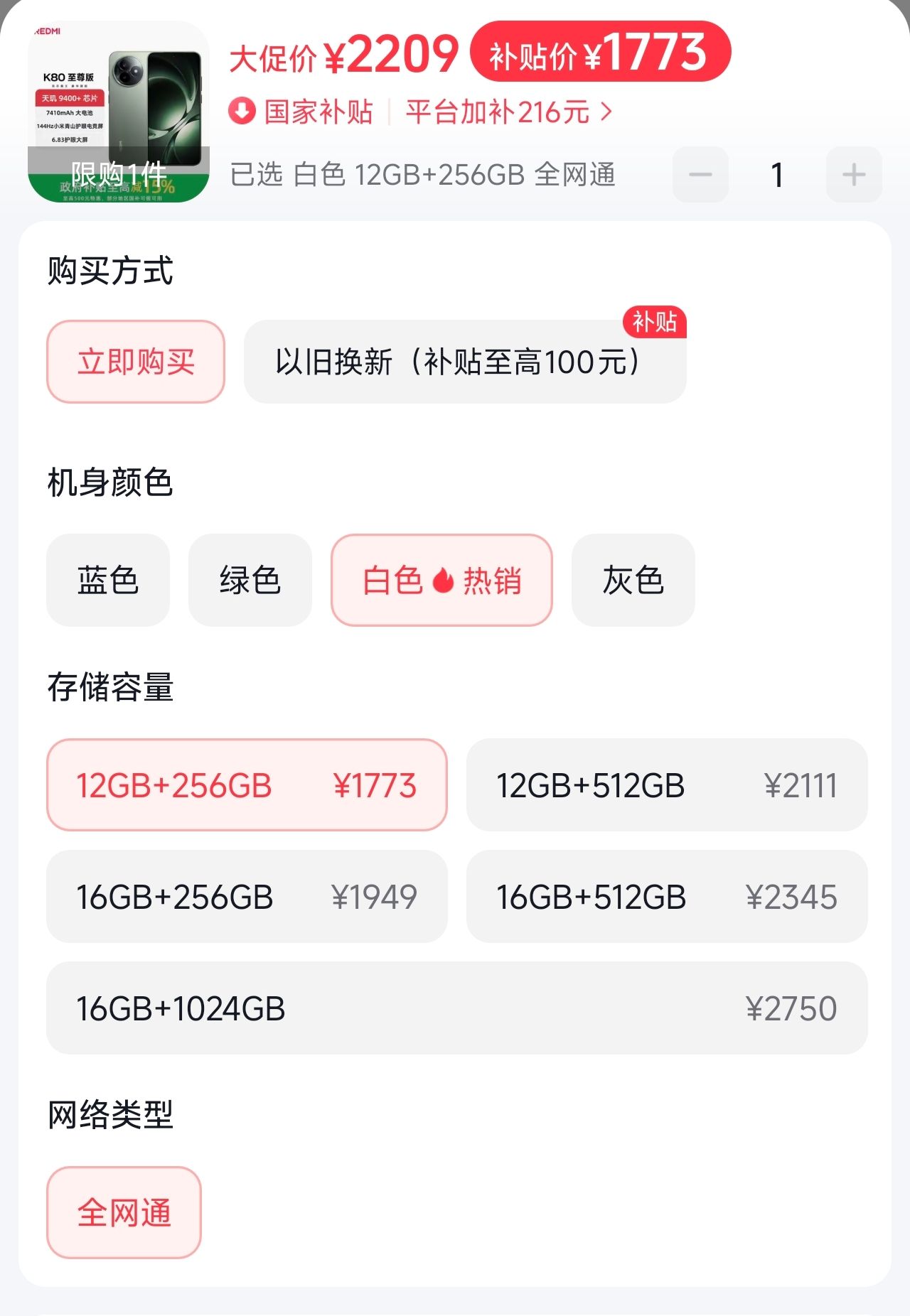Choose 白色 热销 color chip
Viewport: 910px width, 1316px height.
(x=441, y=580)
